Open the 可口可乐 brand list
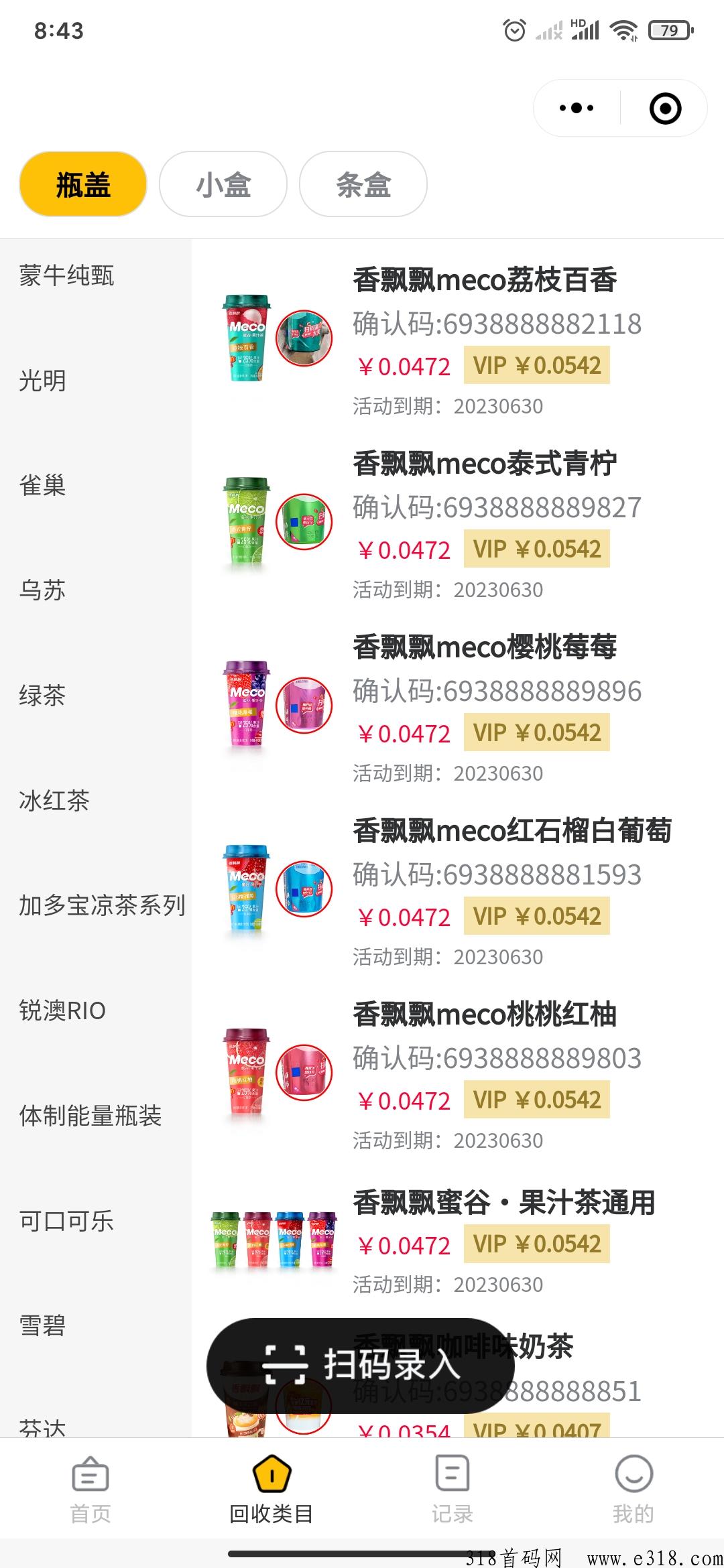 (66, 1220)
